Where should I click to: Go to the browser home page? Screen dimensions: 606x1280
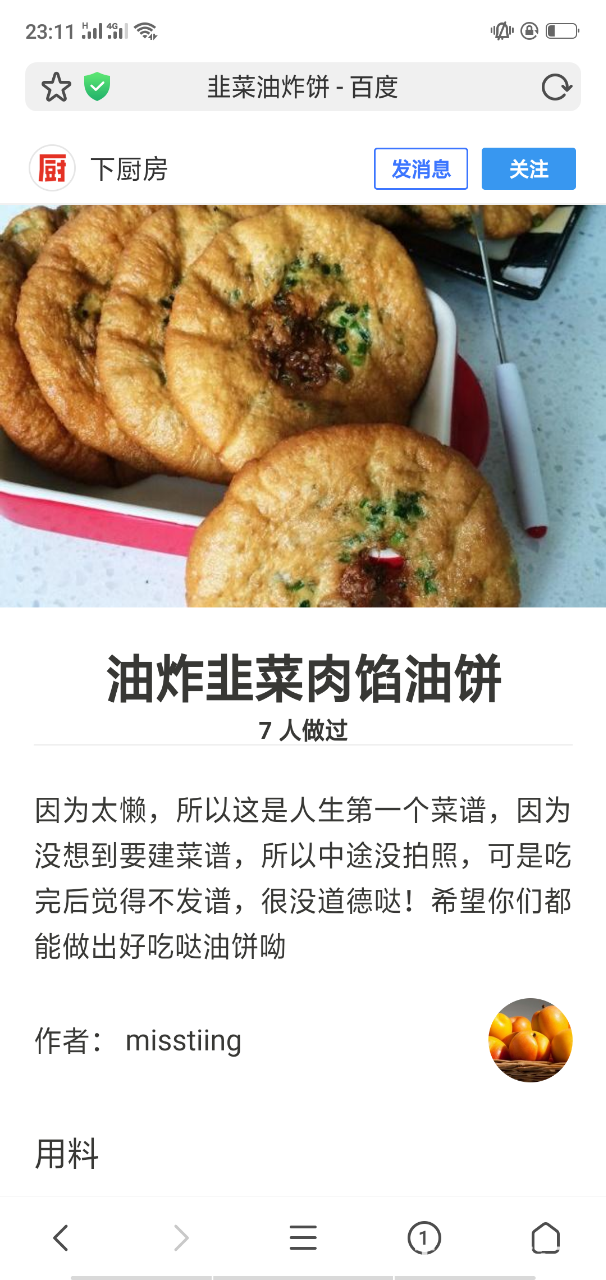click(546, 1238)
